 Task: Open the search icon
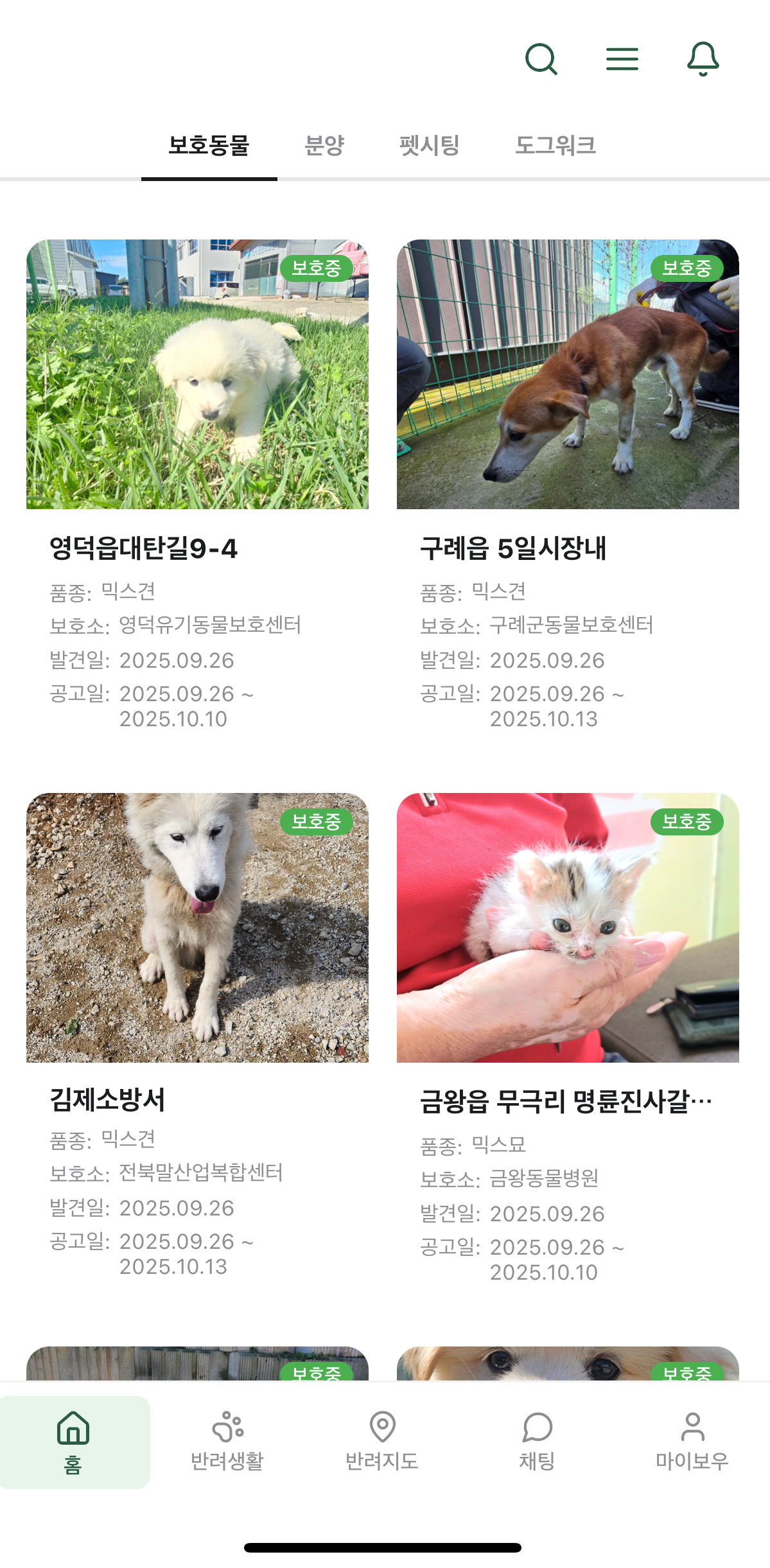pyautogui.click(x=541, y=59)
